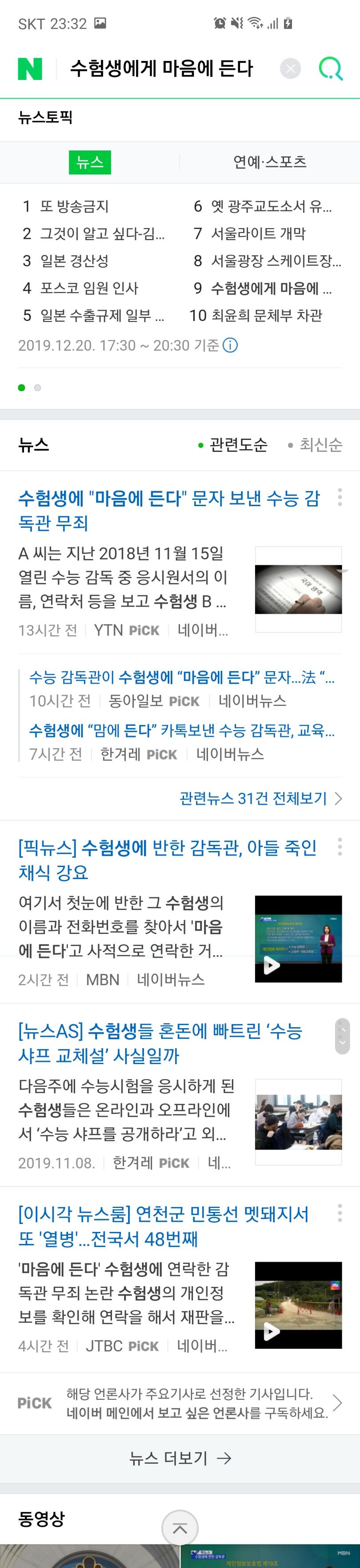The image size is (360, 1568).
Task: Play the MBN video thumbnail
Action: (x=299, y=938)
